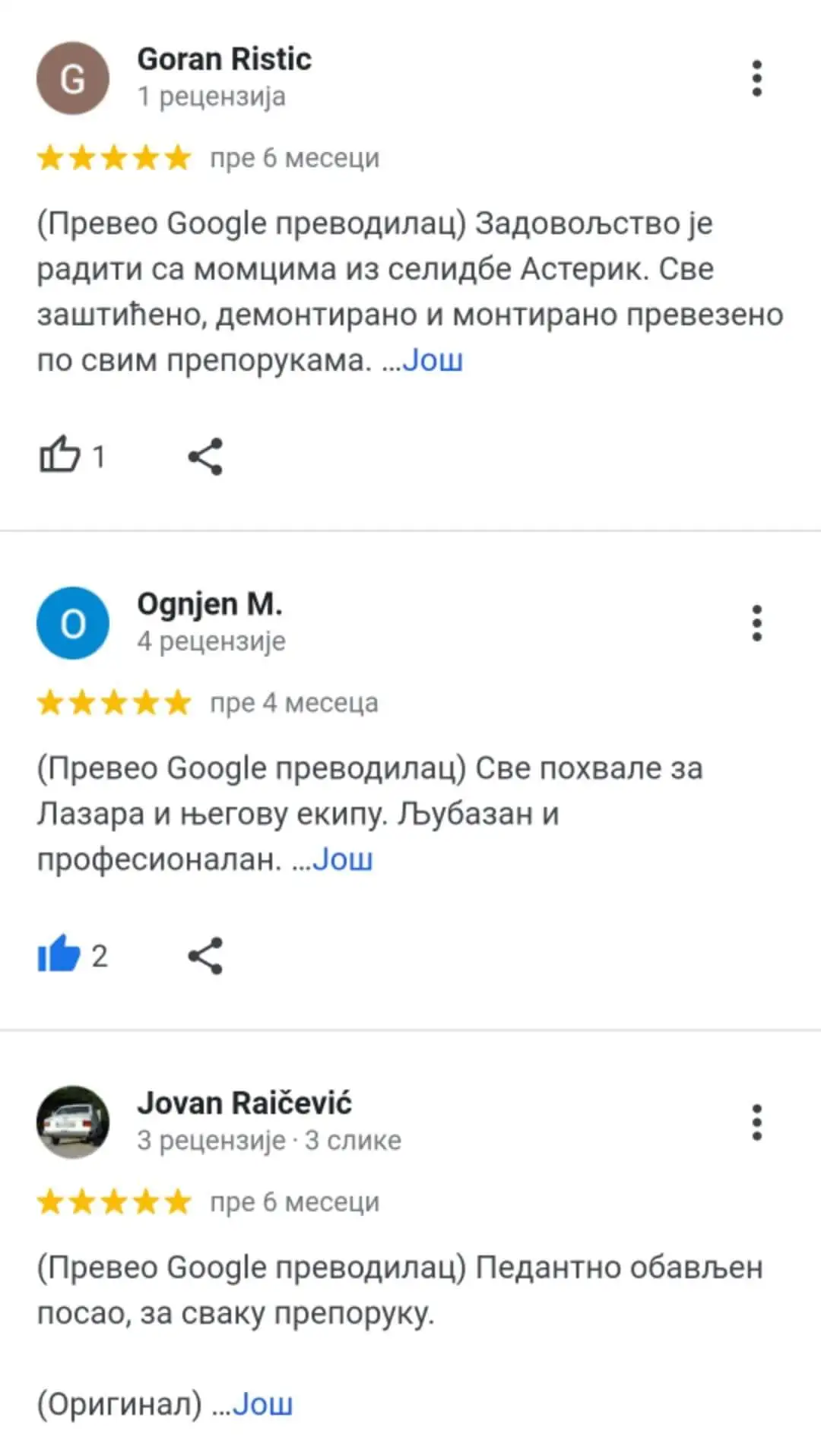
Task: Open overflow menu on Goran Ristic's review
Action: click(x=756, y=78)
